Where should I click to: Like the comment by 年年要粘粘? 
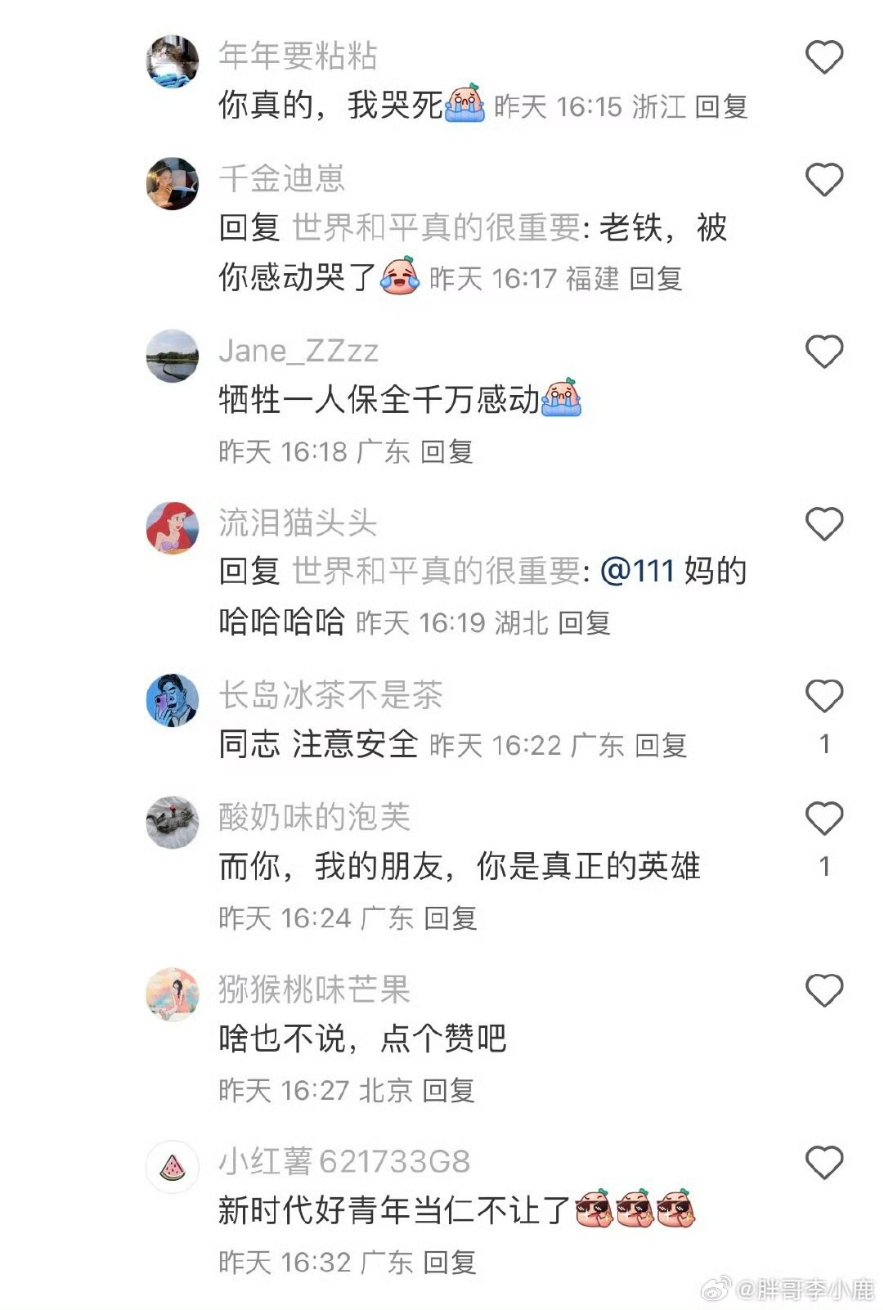click(824, 59)
